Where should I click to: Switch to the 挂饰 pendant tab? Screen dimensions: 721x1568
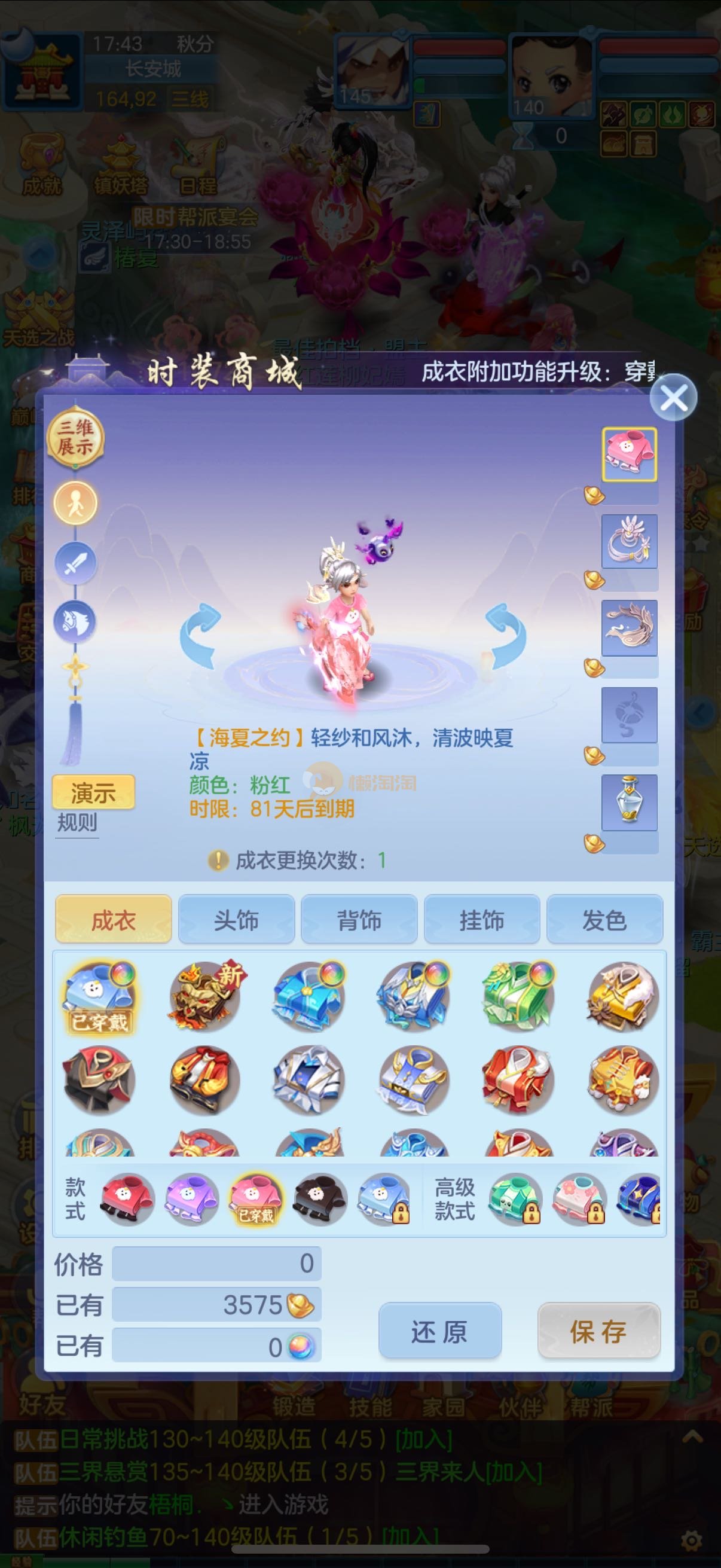tap(481, 920)
